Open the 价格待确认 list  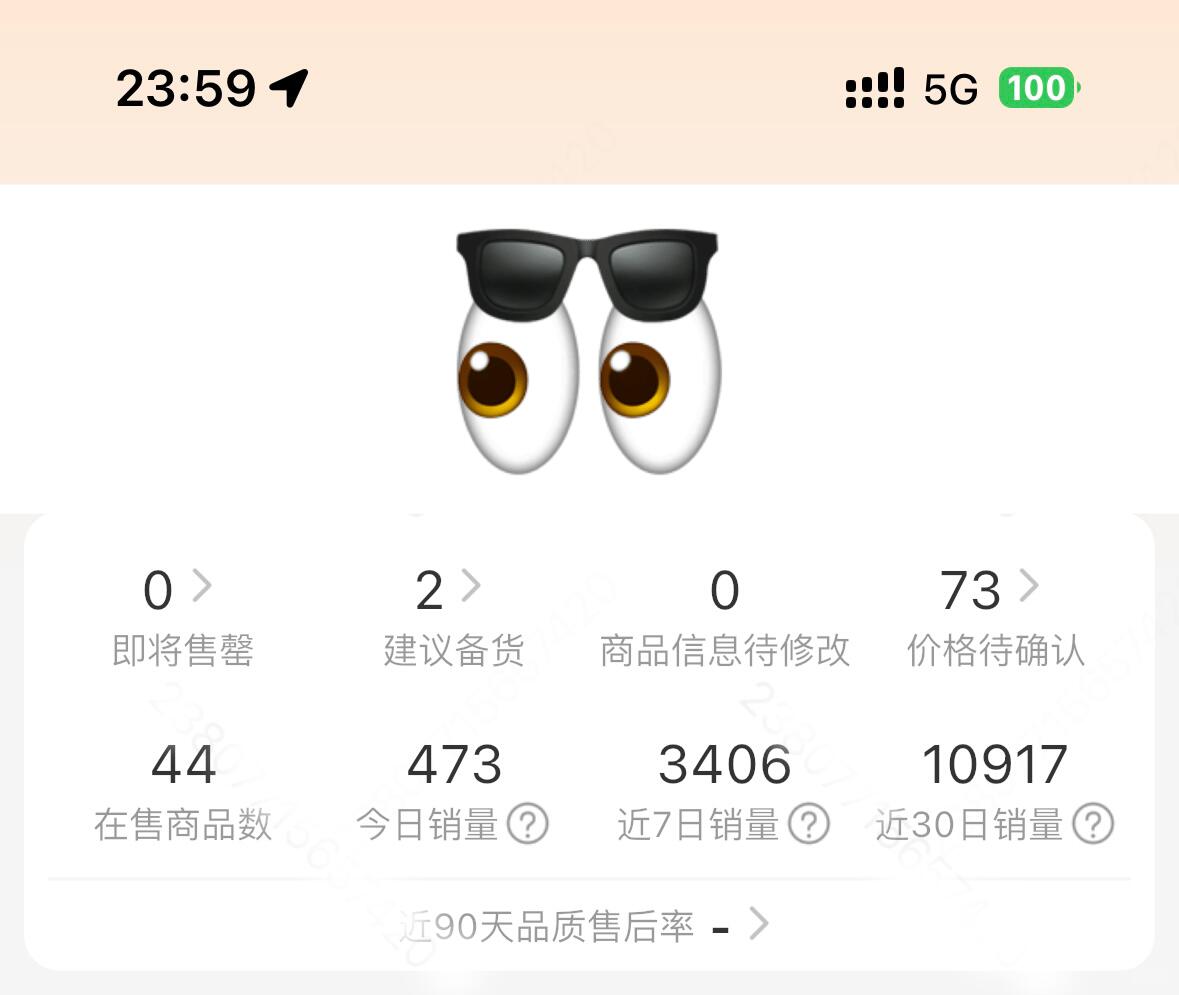pos(994,615)
